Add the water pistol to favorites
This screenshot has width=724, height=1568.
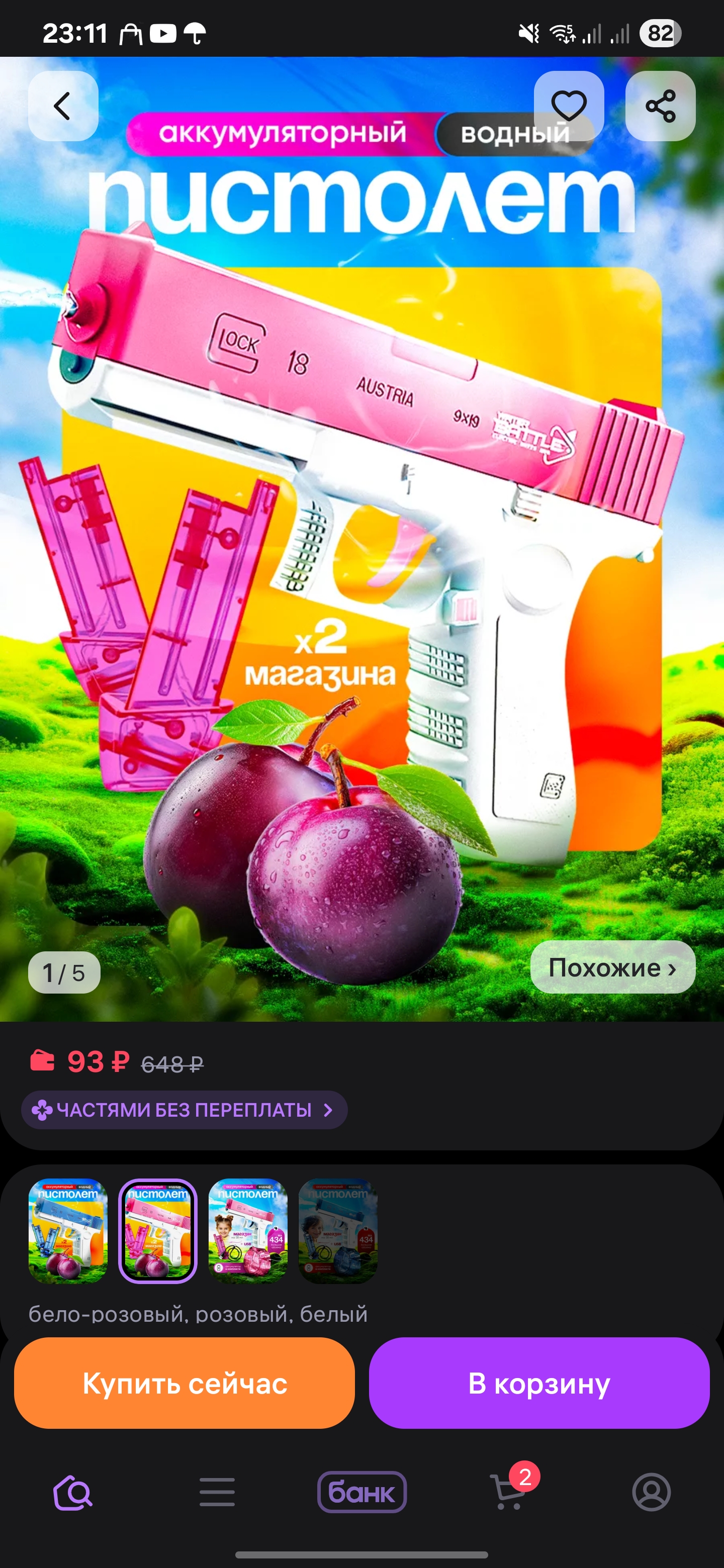[569, 107]
